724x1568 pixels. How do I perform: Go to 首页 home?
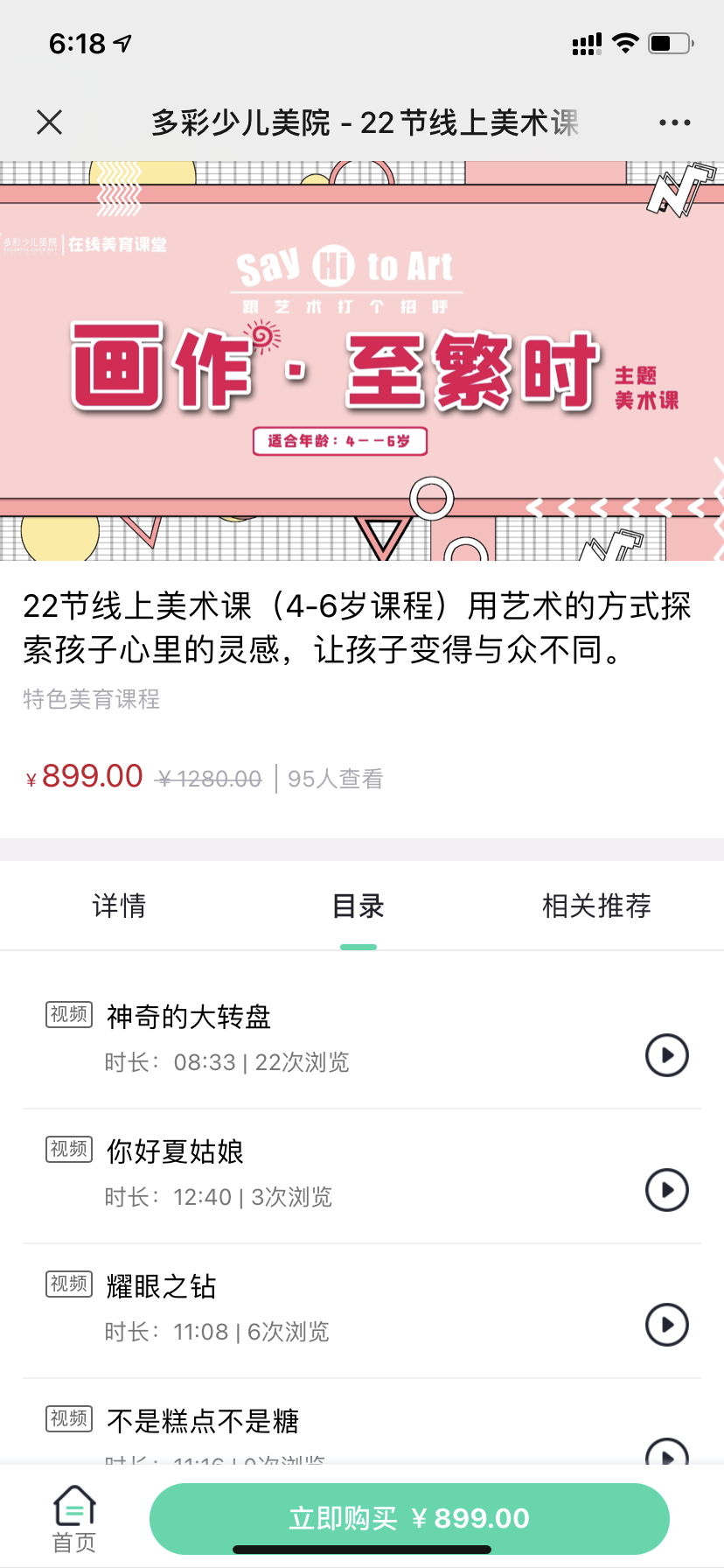pyautogui.click(x=74, y=1519)
